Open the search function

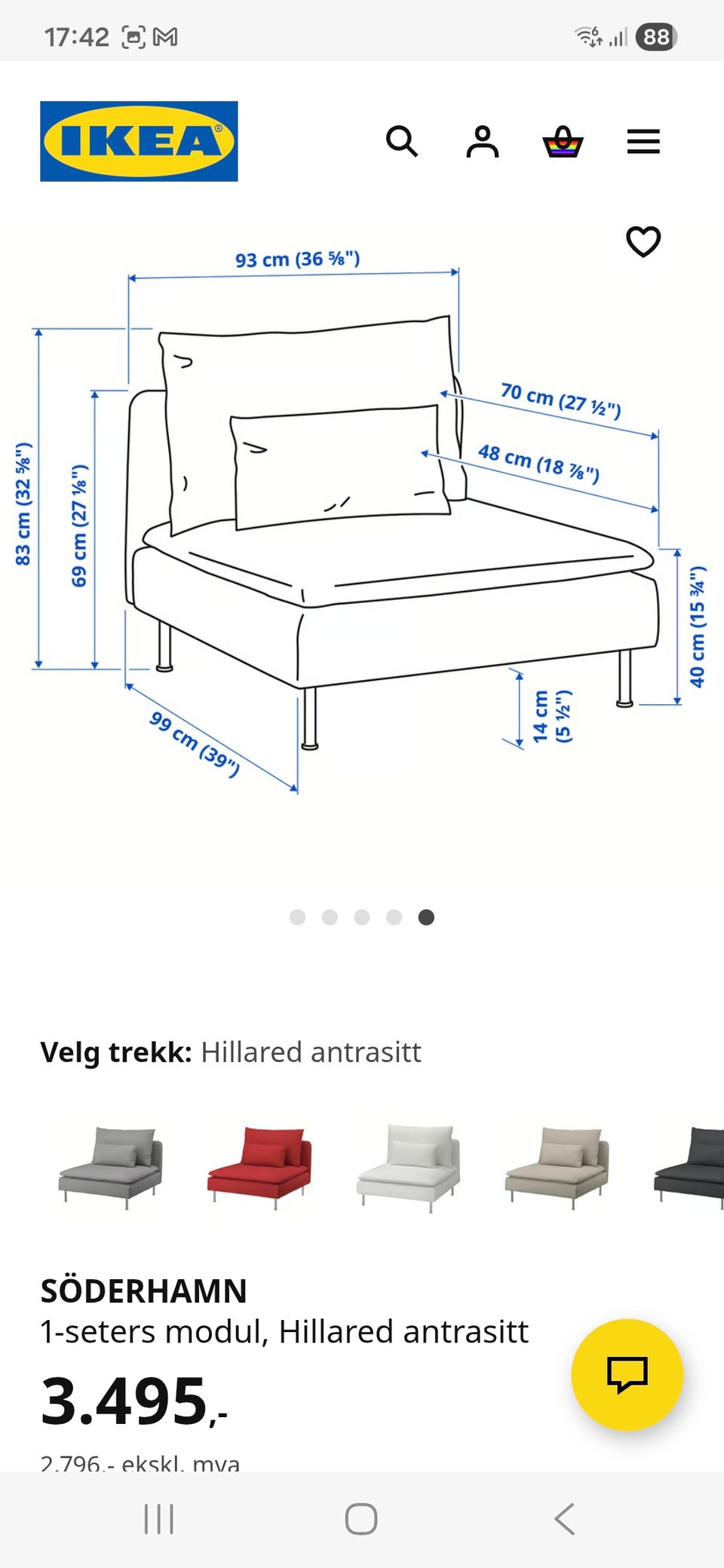click(x=403, y=142)
